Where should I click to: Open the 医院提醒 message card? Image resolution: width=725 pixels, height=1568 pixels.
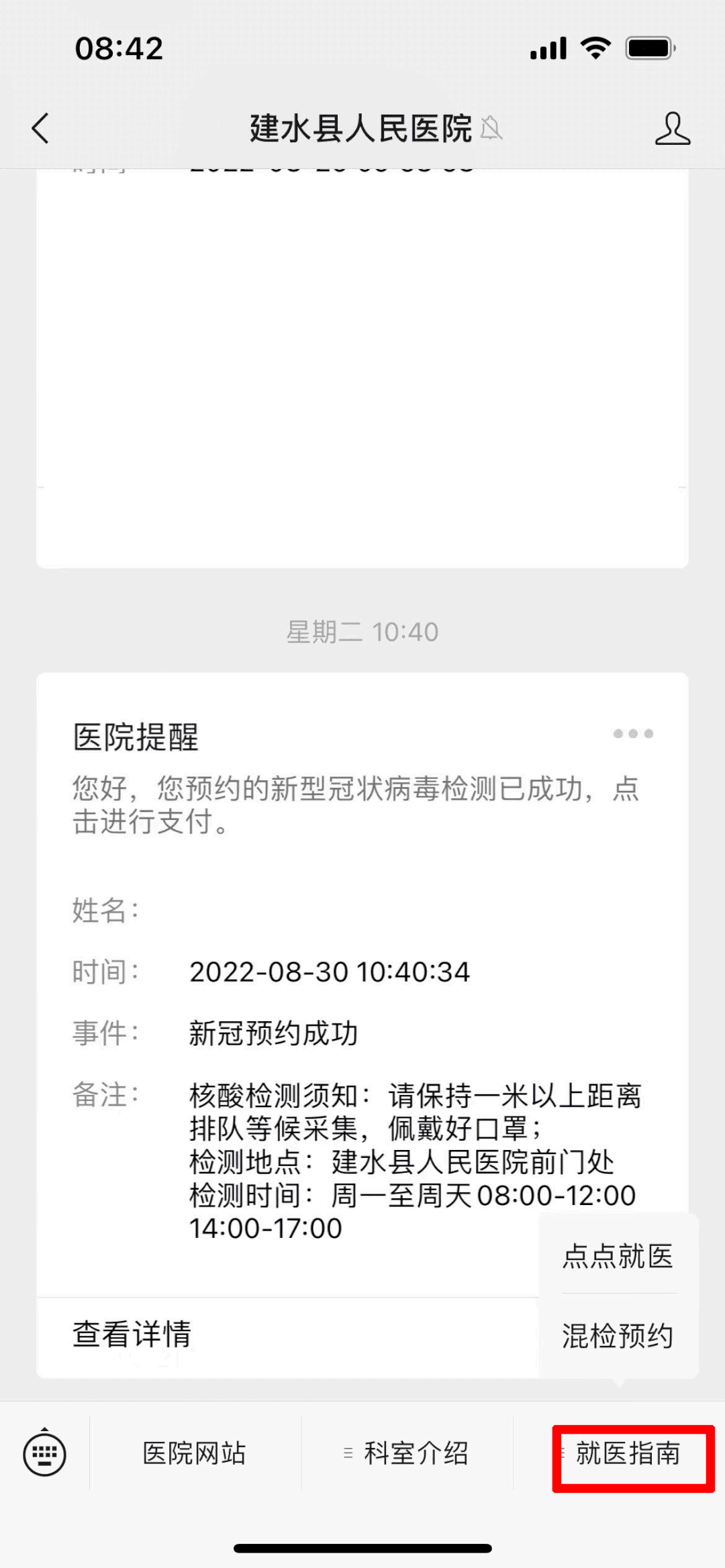coord(362,1025)
